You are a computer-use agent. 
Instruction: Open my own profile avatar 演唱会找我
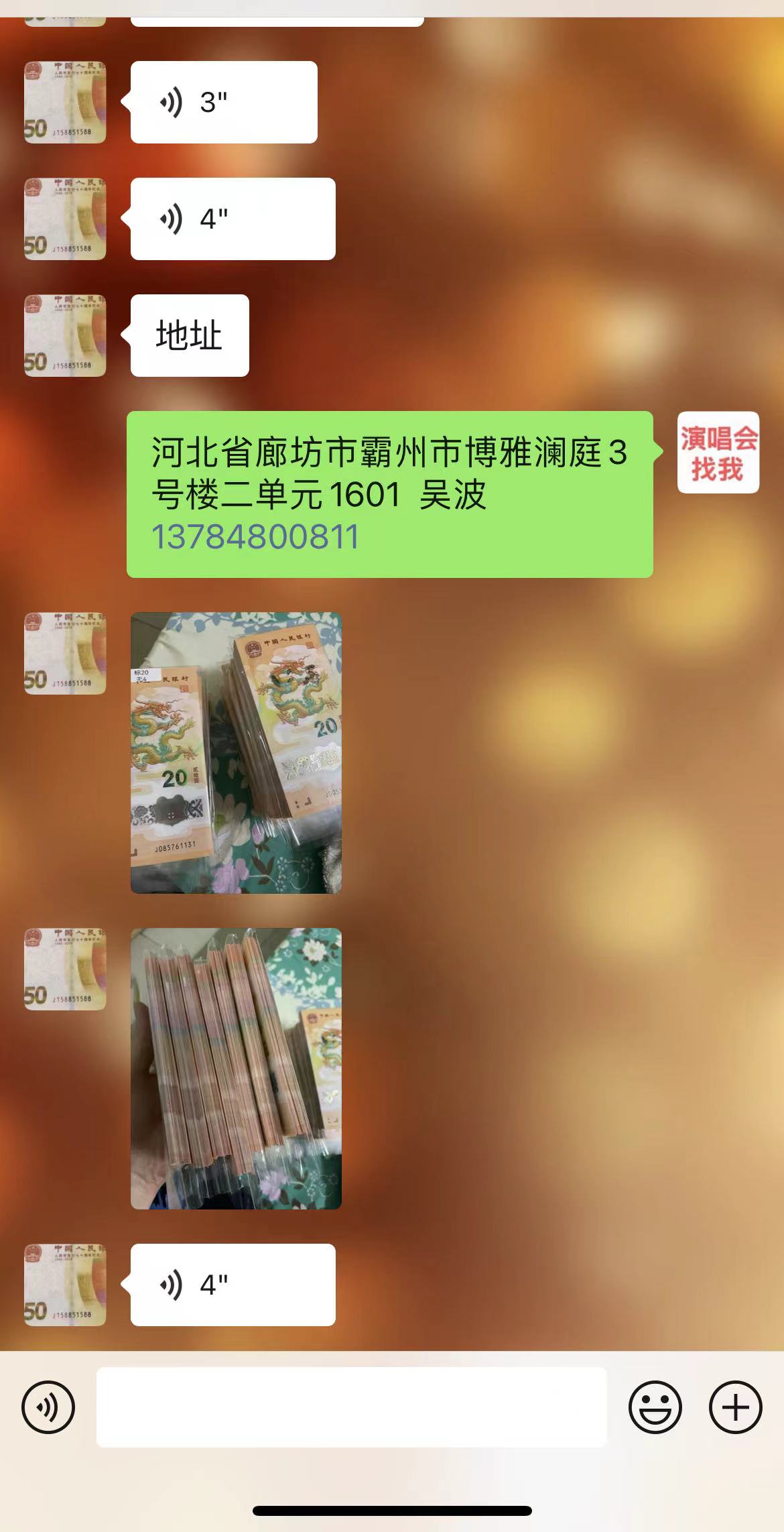(x=718, y=453)
